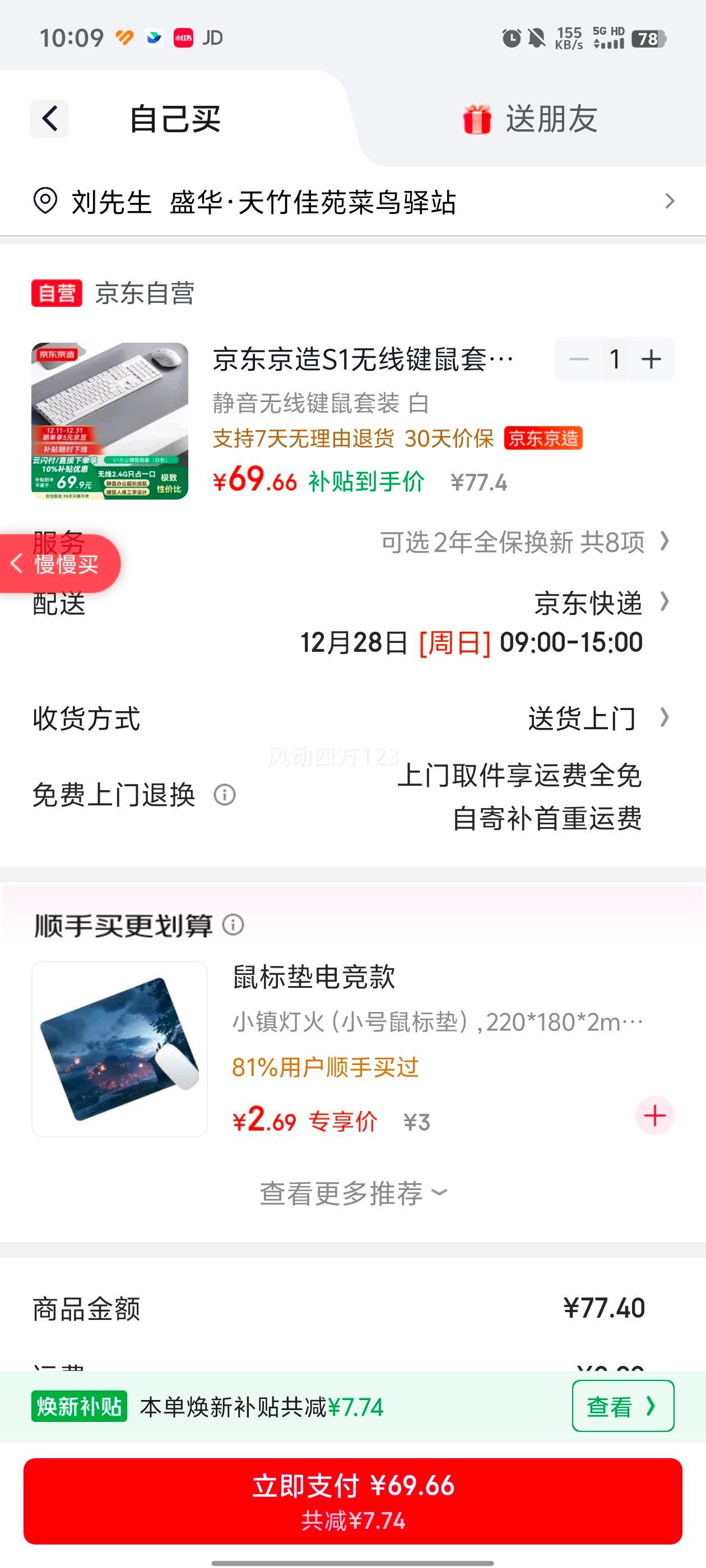Decrease keyboard set quantity with minus

point(579,359)
